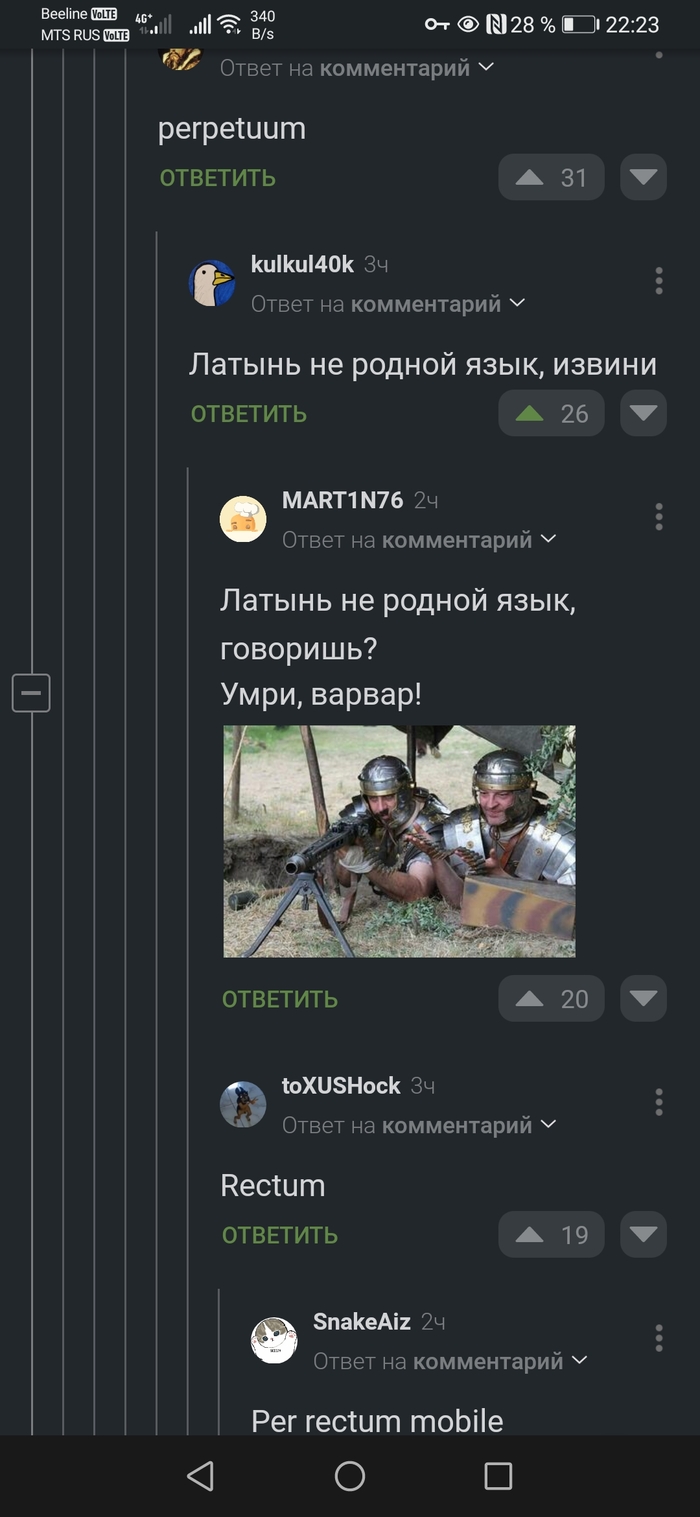Image resolution: width=700 pixels, height=1517 pixels.
Task: Go back using system navigation
Action: [x=200, y=1476]
